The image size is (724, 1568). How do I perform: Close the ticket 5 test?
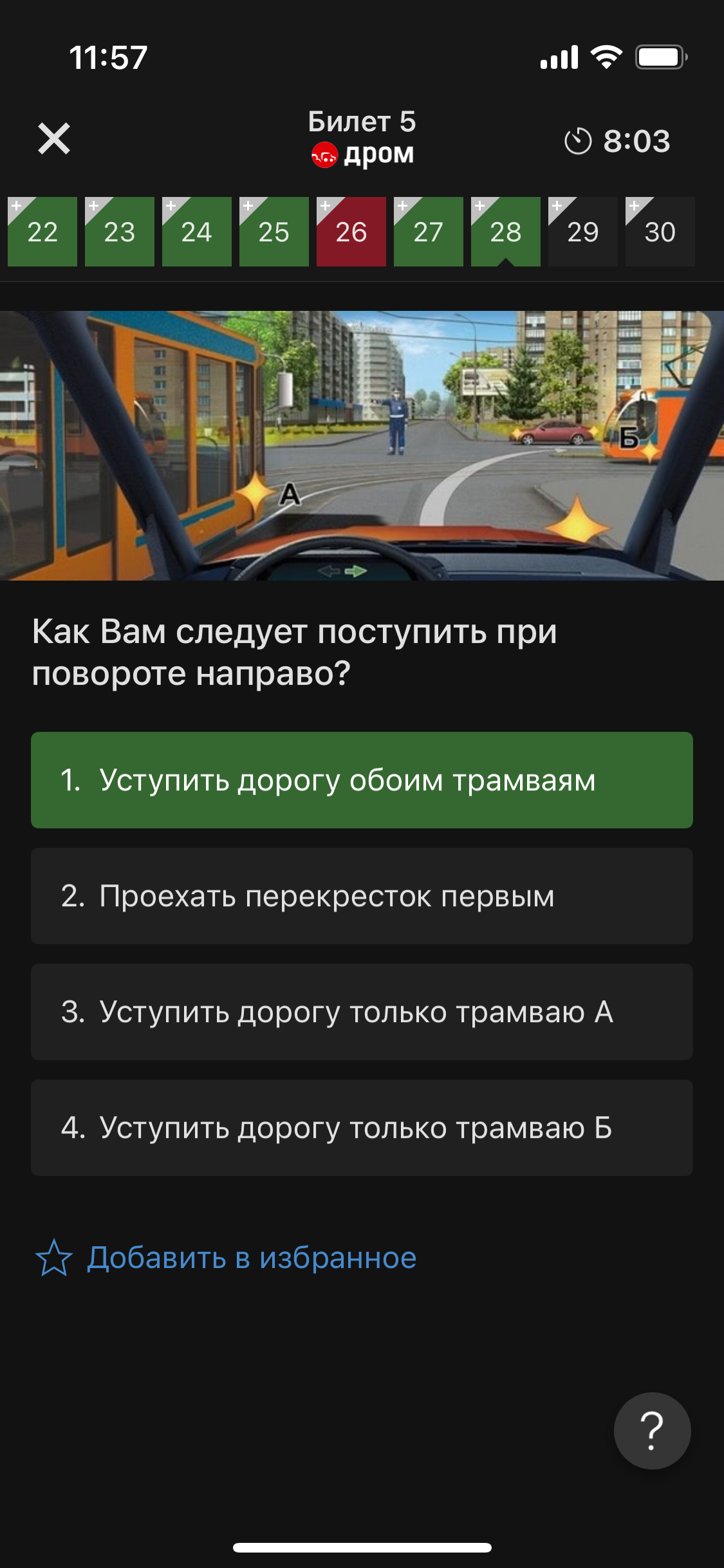click(x=54, y=139)
